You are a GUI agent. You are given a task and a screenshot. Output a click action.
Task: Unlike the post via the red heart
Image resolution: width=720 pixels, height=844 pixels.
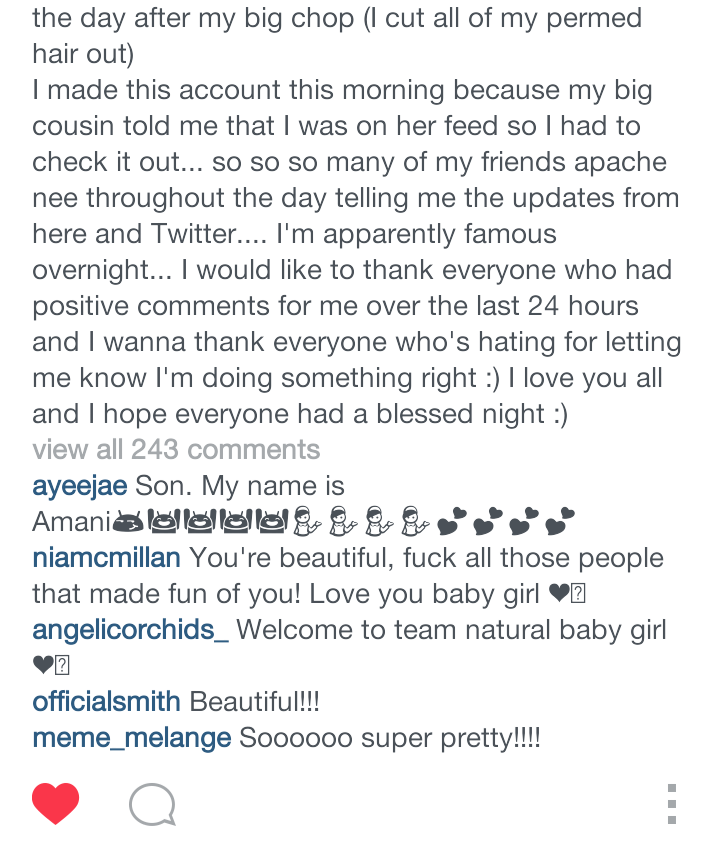55,803
